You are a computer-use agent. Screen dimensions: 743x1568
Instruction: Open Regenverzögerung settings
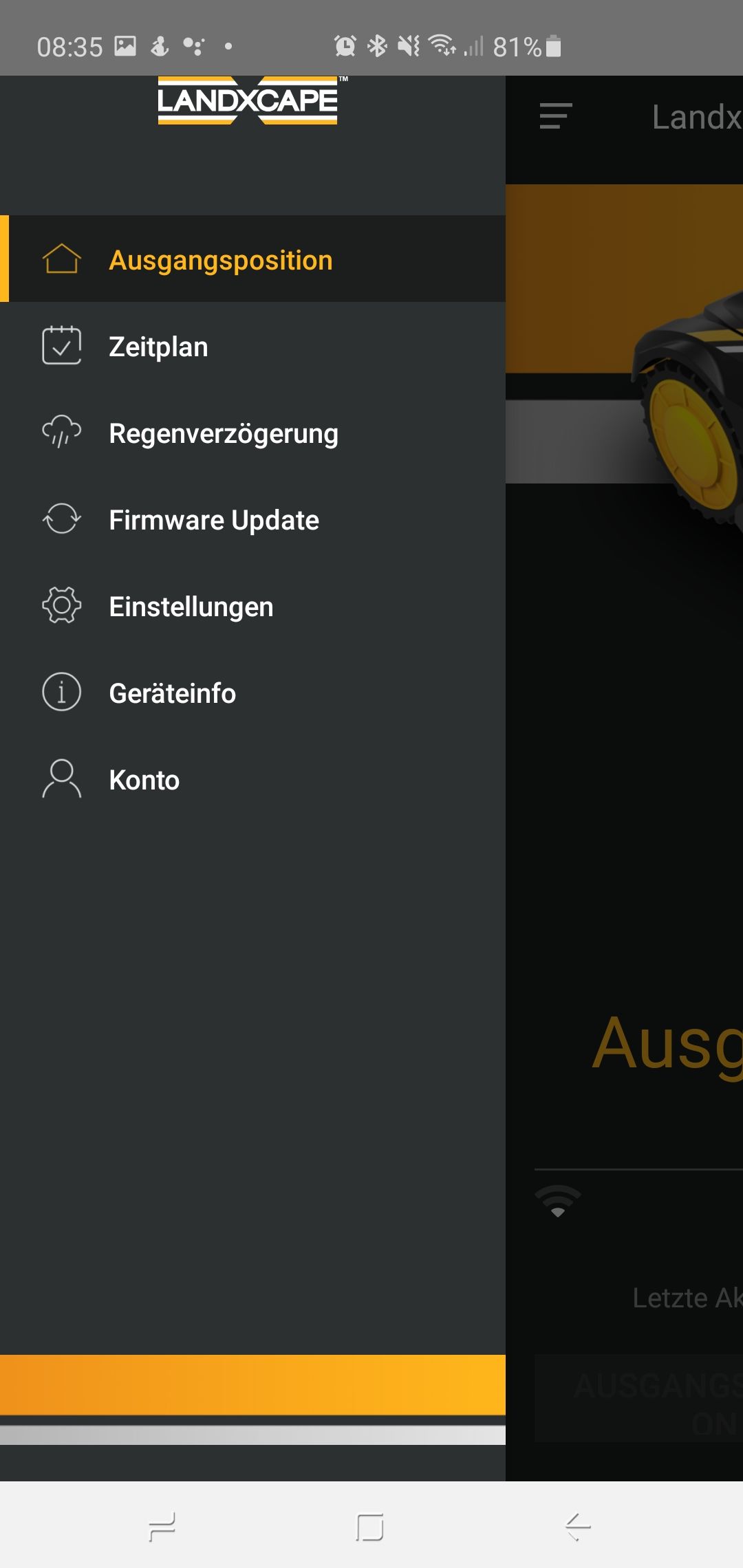[x=223, y=433]
